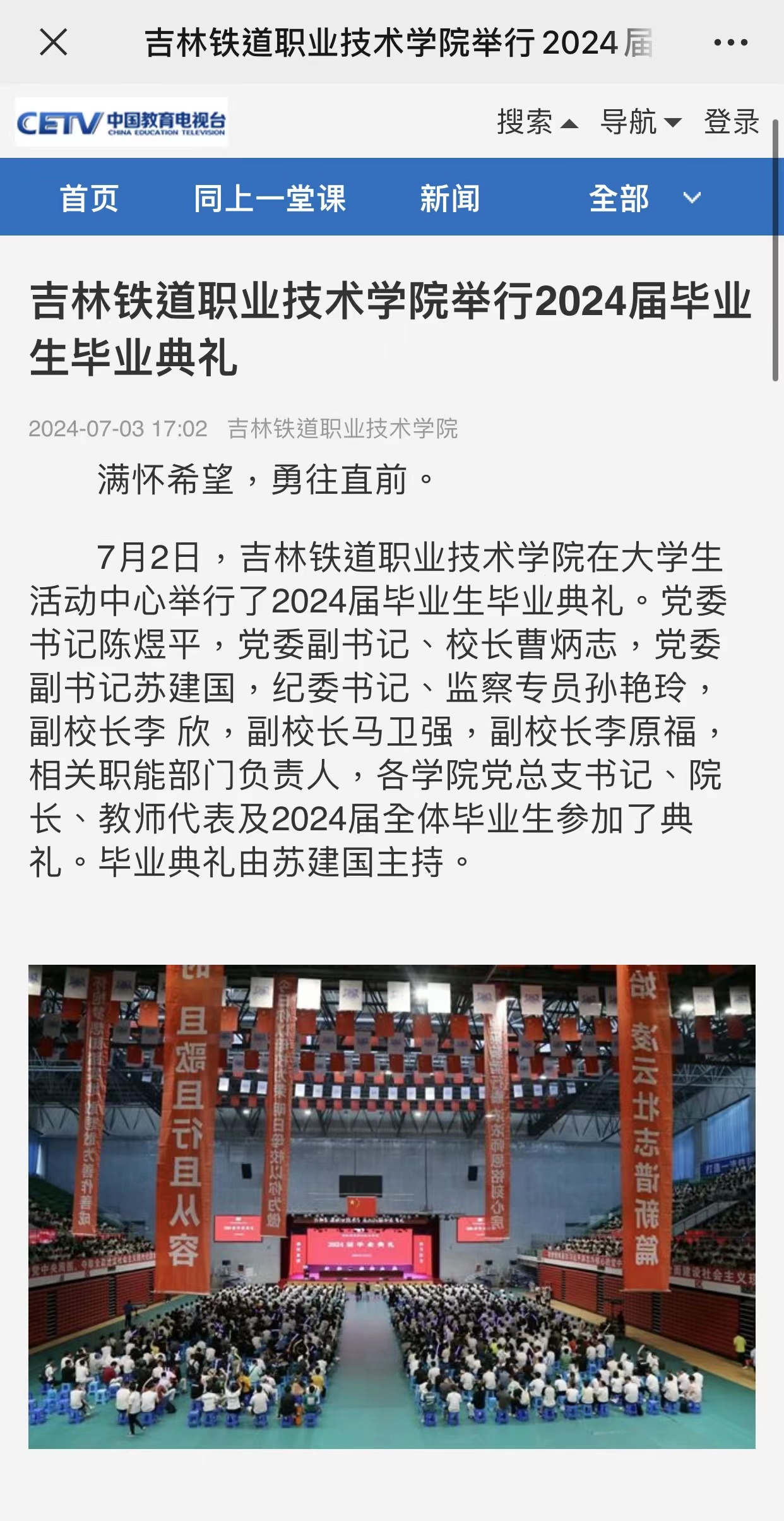
Task: Tap 登录 to log in
Action: (x=731, y=122)
